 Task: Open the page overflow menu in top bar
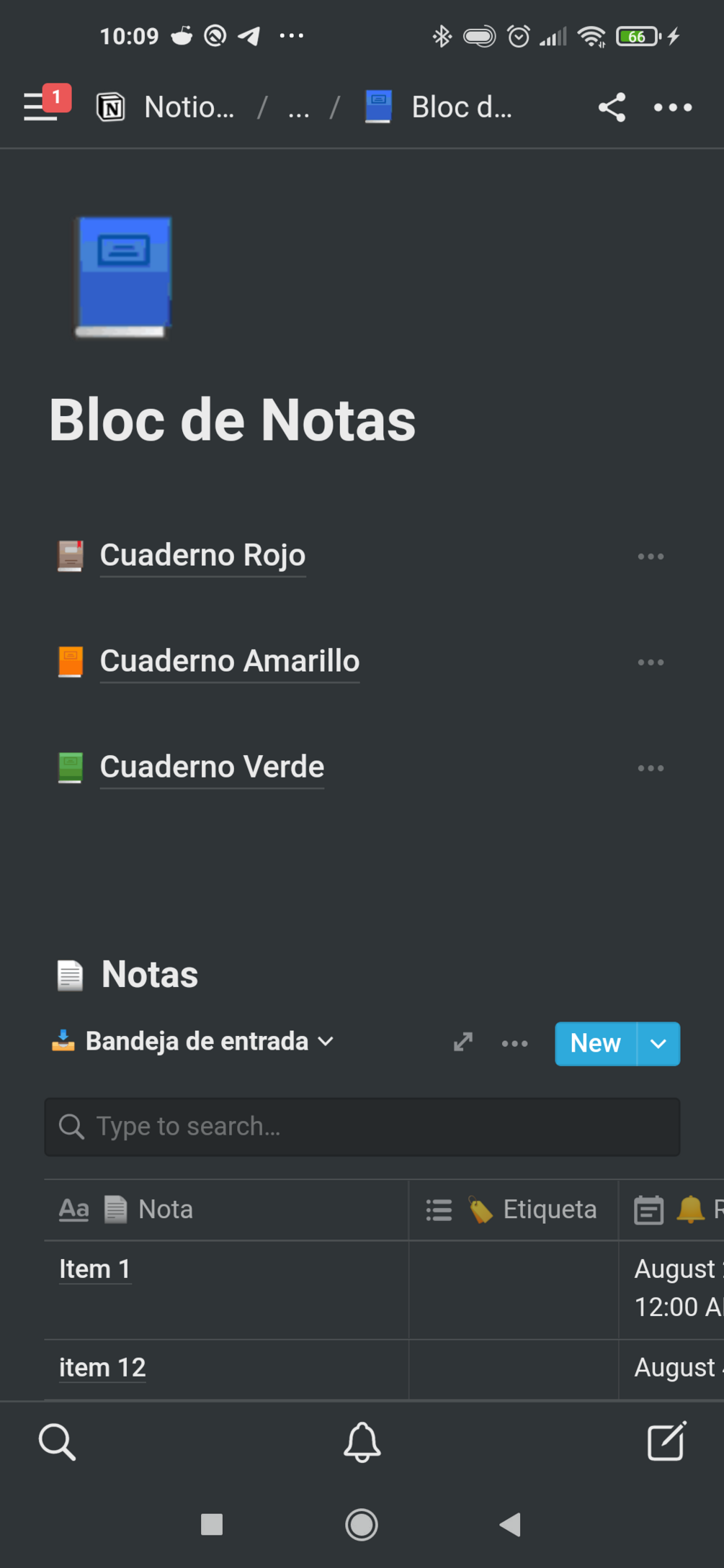click(x=672, y=107)
